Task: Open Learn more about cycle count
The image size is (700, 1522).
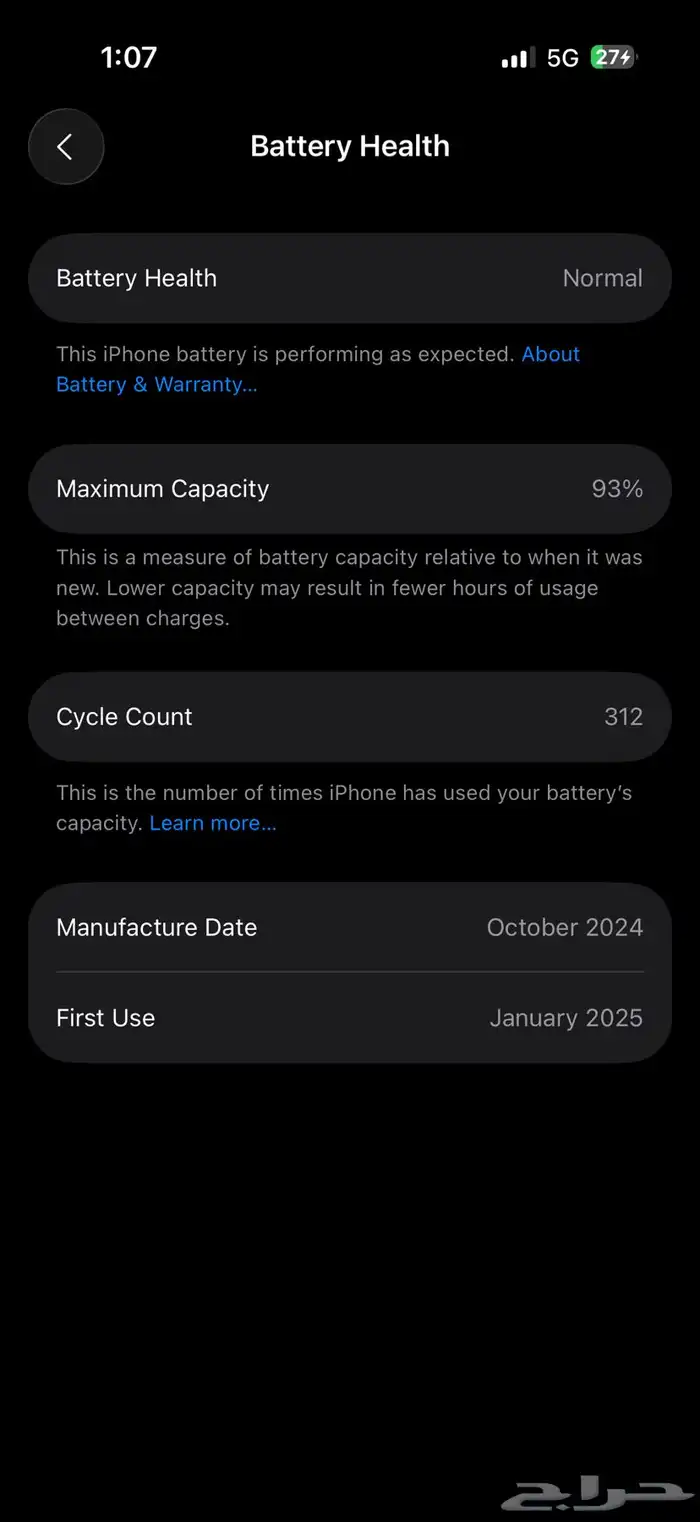Action: [213, 823]
